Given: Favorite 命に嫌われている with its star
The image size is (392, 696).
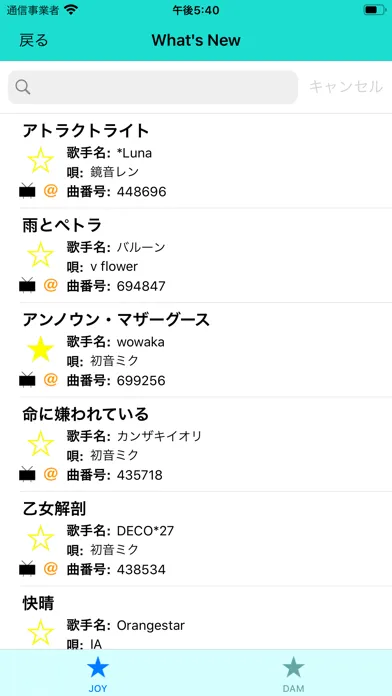Looking at the screenshot, I should pyautogui.click(x=40, y=443).
